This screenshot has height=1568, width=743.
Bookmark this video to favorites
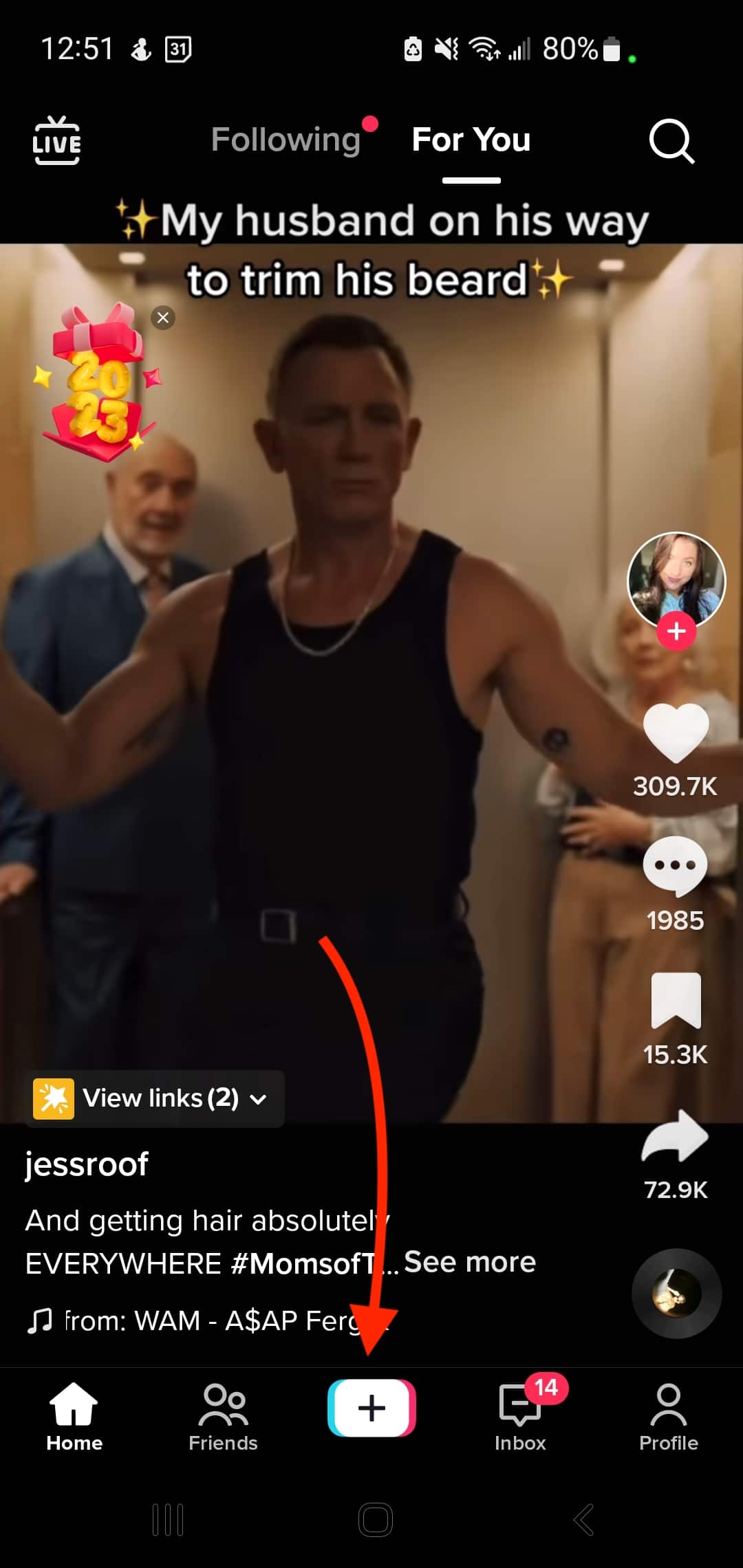click(676, 1001)
